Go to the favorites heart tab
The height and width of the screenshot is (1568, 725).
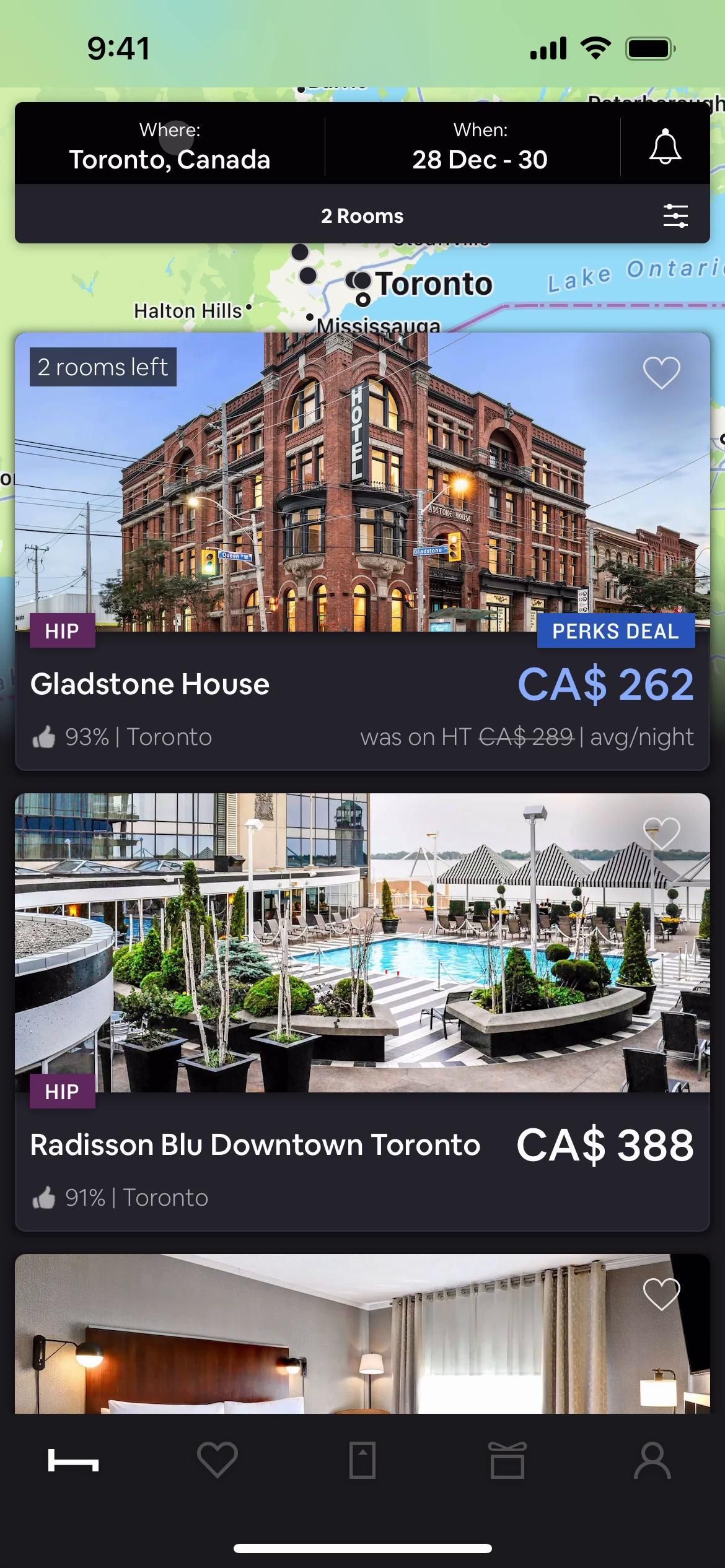217,1460
